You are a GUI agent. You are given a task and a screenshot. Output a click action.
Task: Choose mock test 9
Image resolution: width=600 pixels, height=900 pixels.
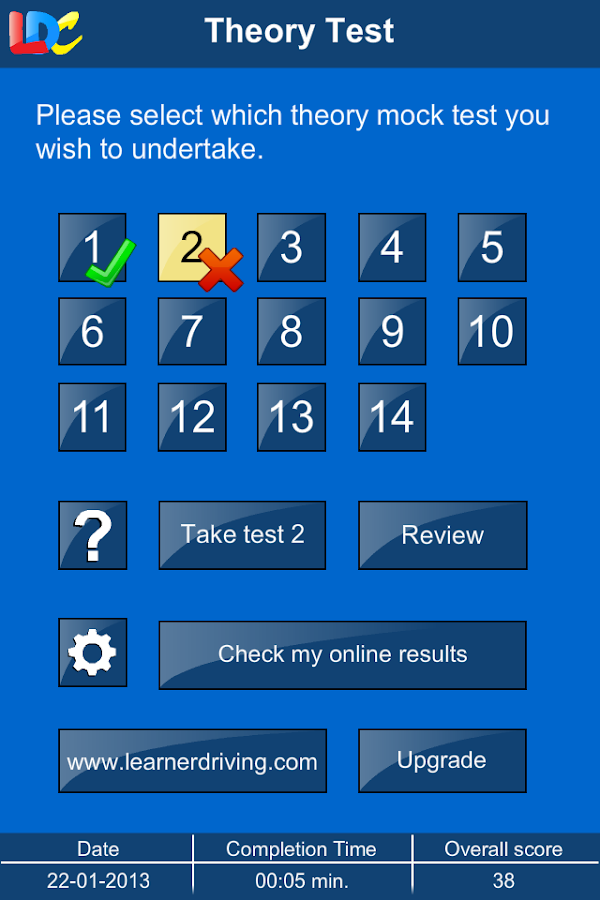[x=392, y=331]
